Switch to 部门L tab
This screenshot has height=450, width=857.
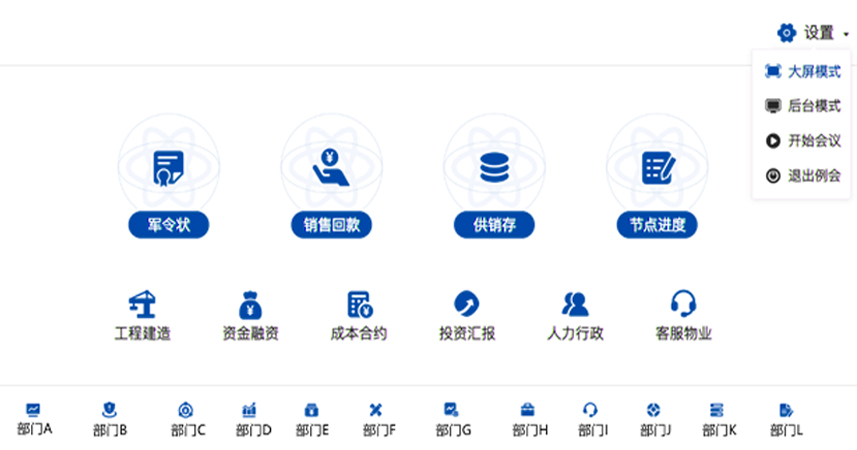786,420
